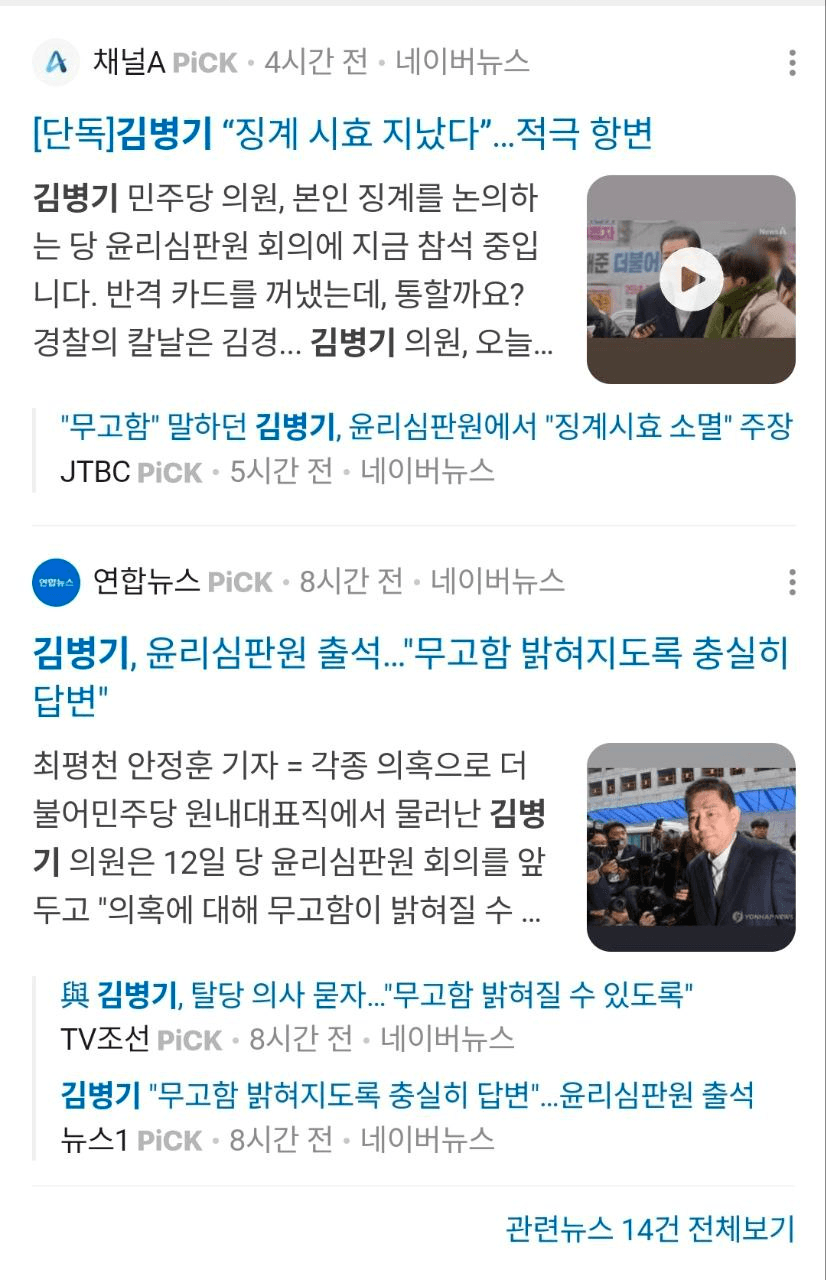Screen dimensions: 826x1280
Task: Open the 연합뉴스 article photo thumbnail
Action: (690, 847)
